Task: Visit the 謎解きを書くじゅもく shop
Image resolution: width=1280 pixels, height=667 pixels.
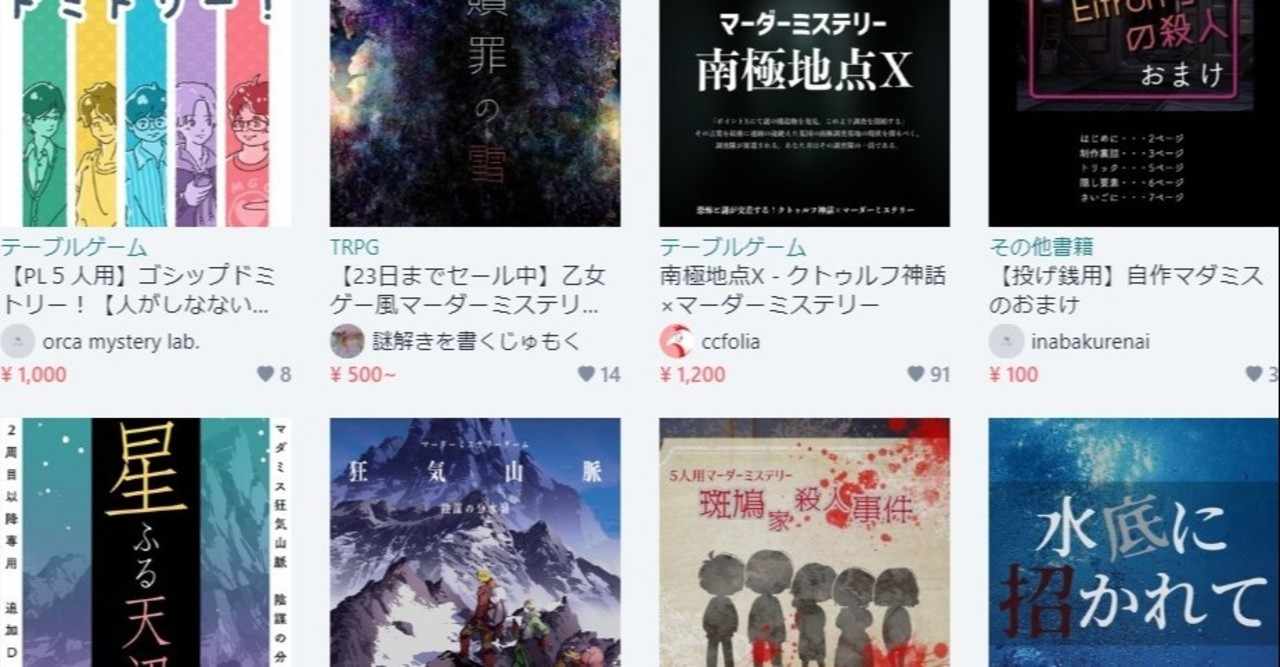Action: [475, 342]
